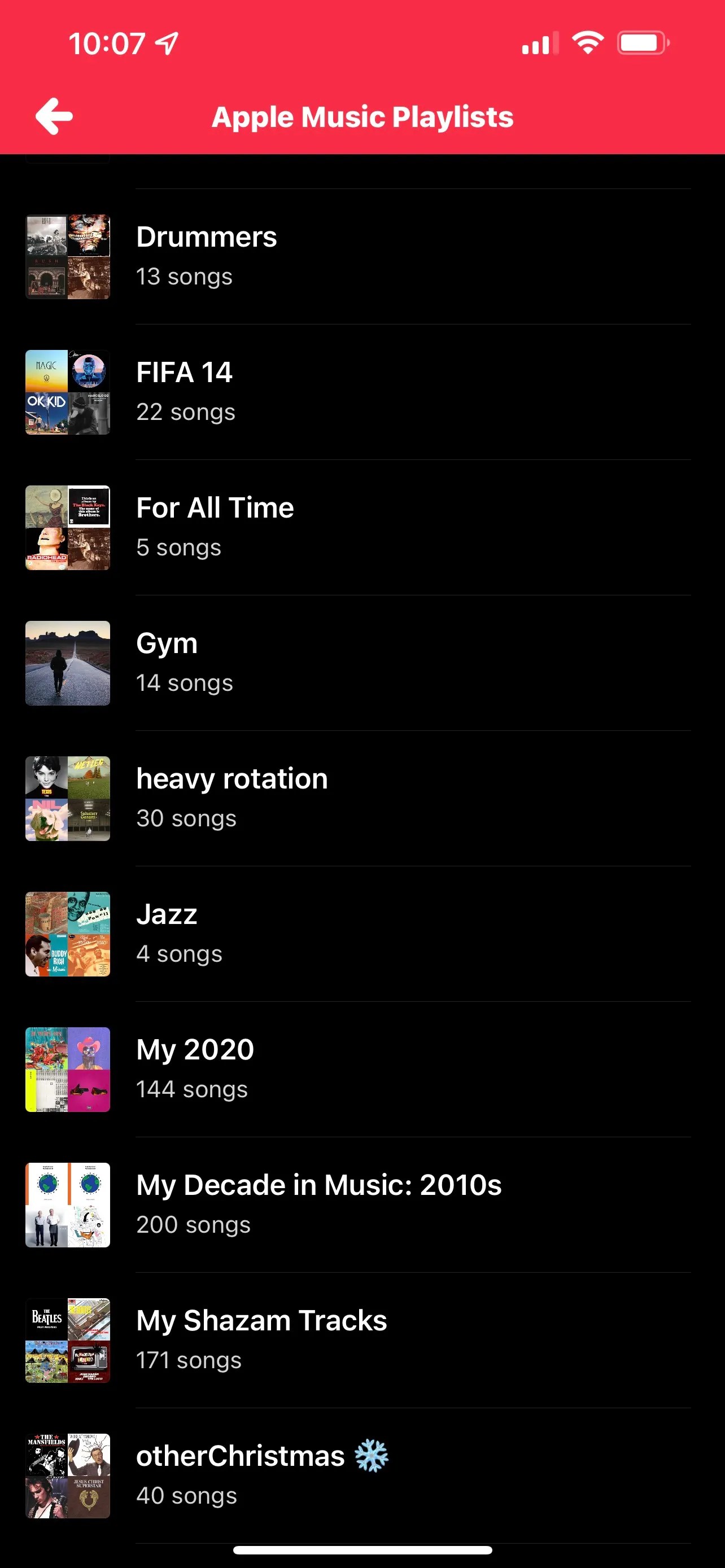This screenshot has width=725, height=1568.
Task: Tap the snowflake emoji in otherChristmas playlist
Action: (372, 1456)
